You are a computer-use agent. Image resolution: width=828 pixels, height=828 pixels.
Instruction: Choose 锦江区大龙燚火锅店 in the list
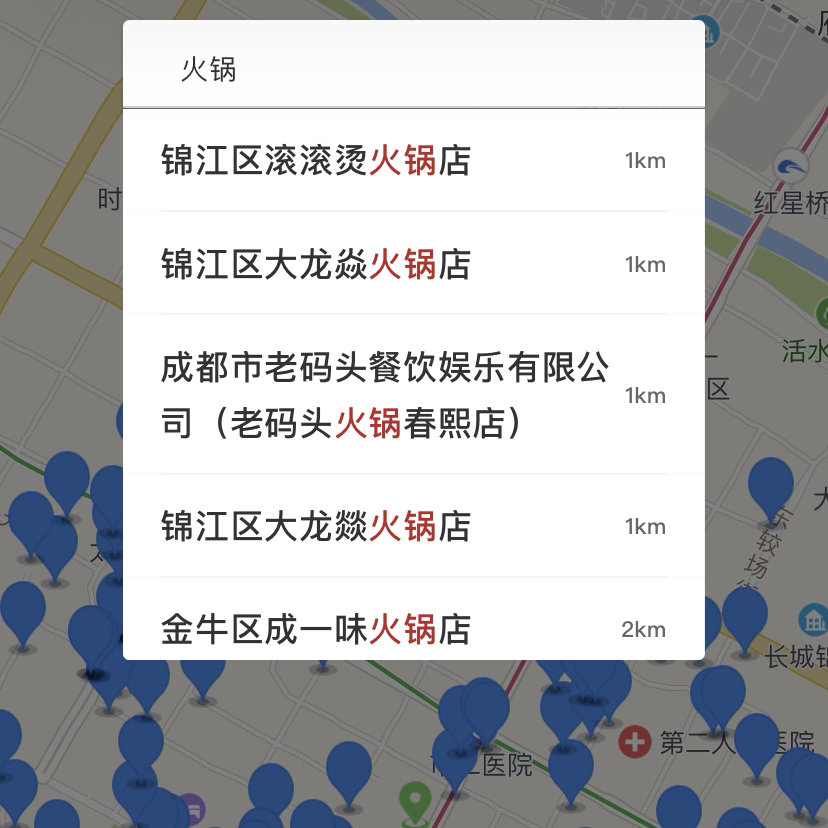[413, 527]
